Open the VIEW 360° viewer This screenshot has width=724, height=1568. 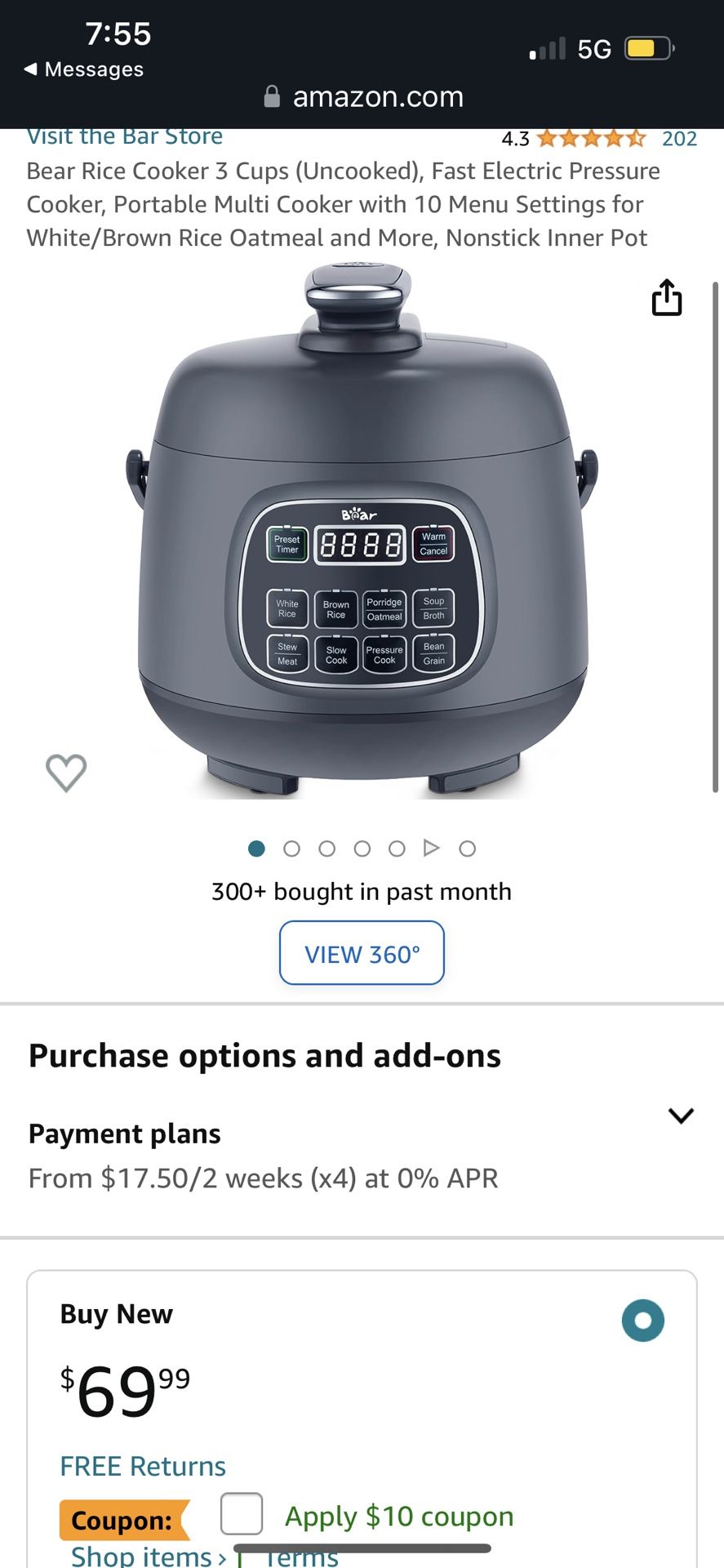(362, 953)
